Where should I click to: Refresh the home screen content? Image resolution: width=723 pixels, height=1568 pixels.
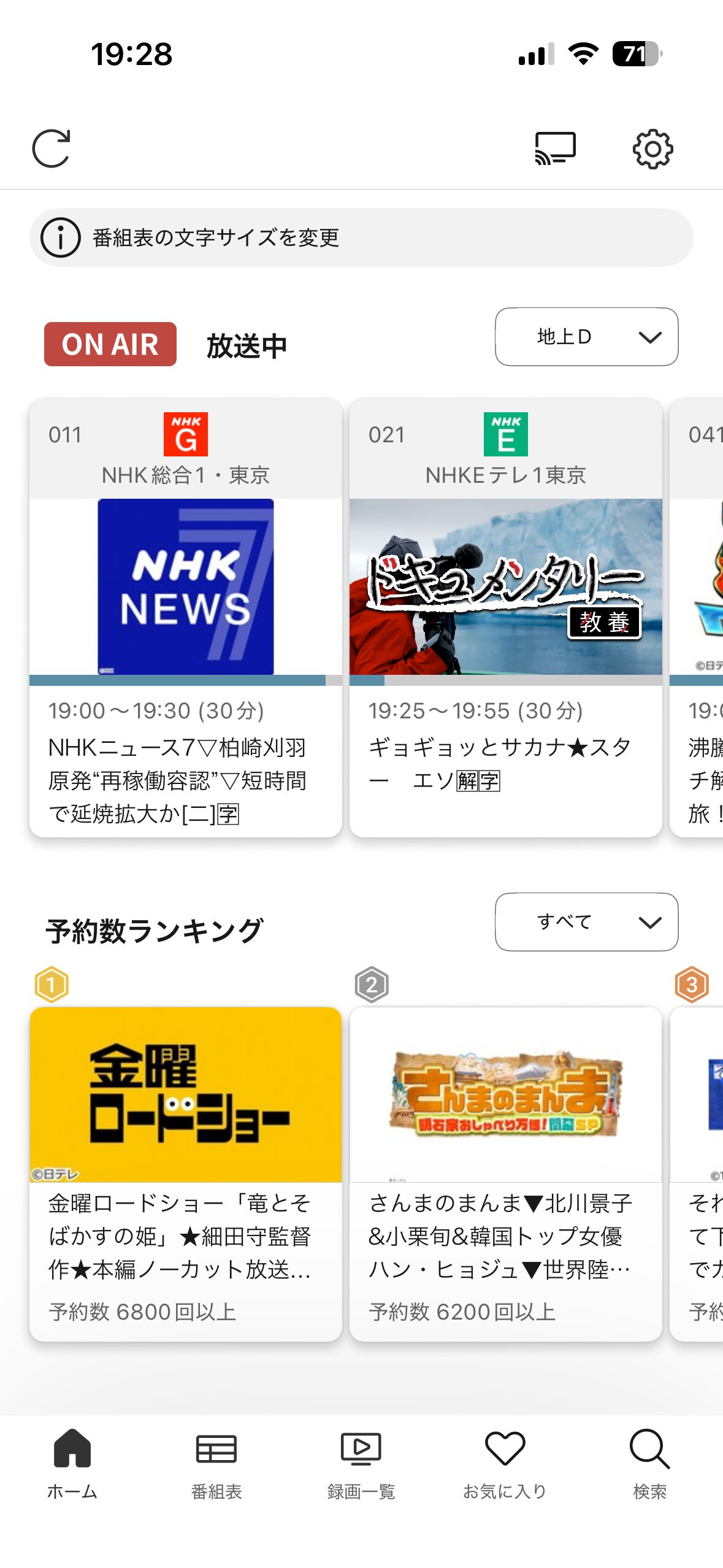[x=51, y=148]
